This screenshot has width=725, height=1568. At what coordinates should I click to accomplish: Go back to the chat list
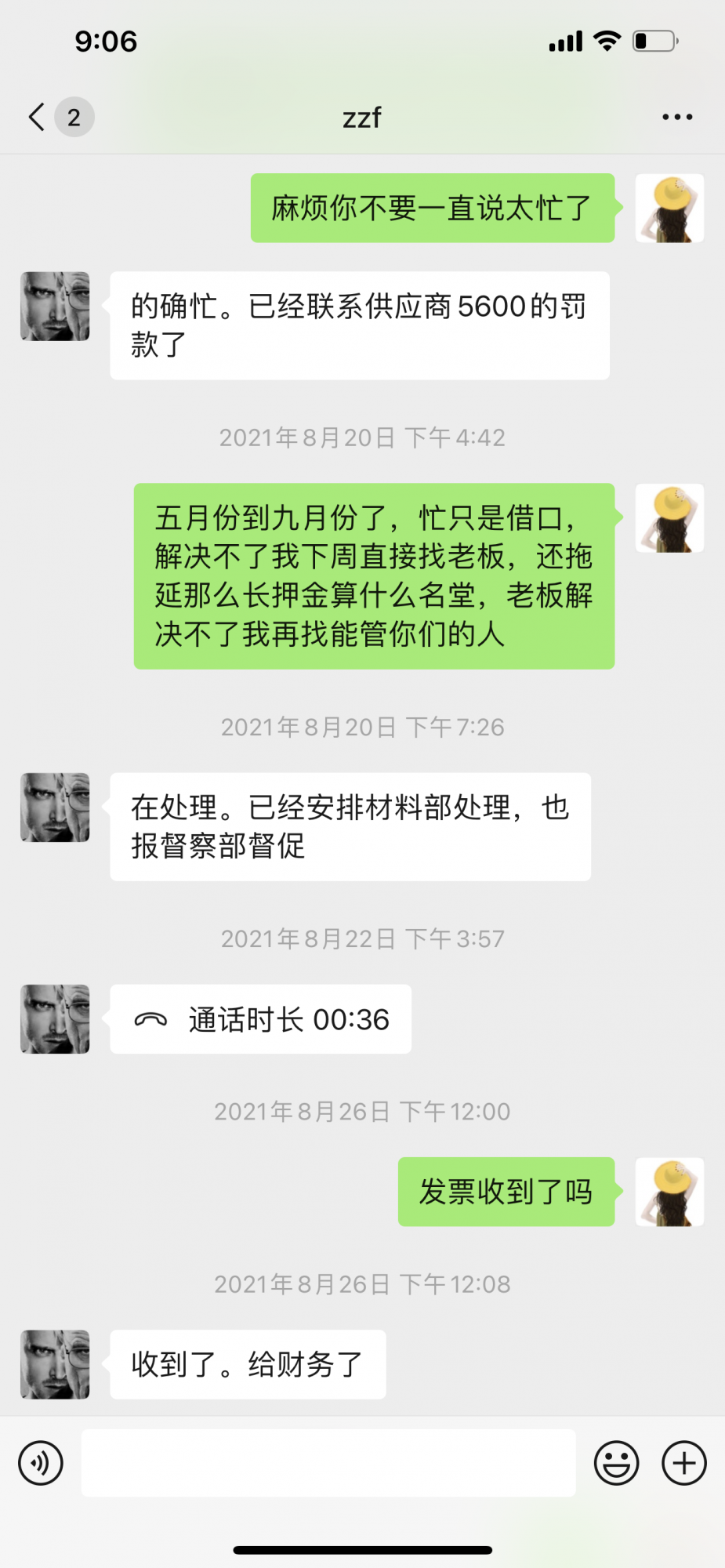38,118
